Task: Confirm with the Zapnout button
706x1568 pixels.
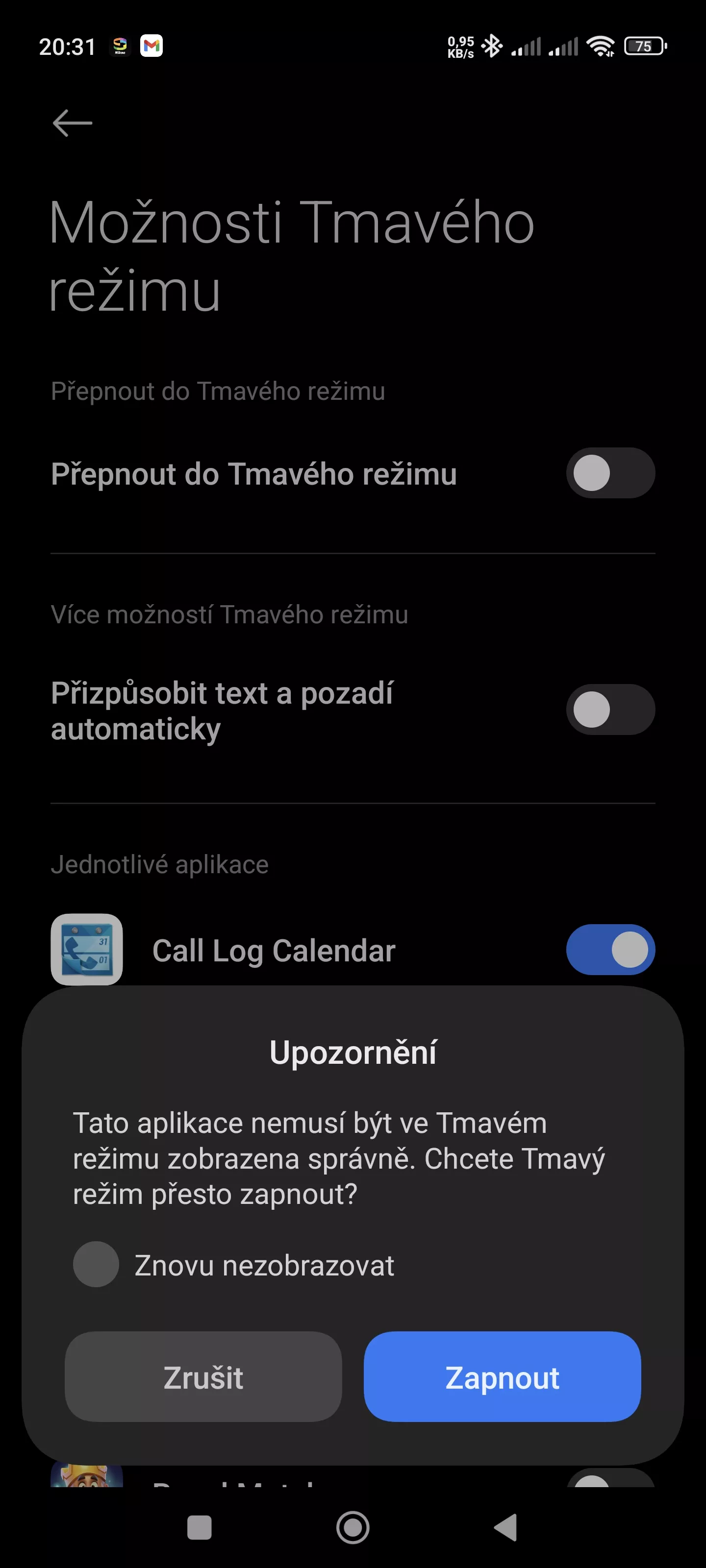Action: pyautogui.click(x=502, y=1376)
